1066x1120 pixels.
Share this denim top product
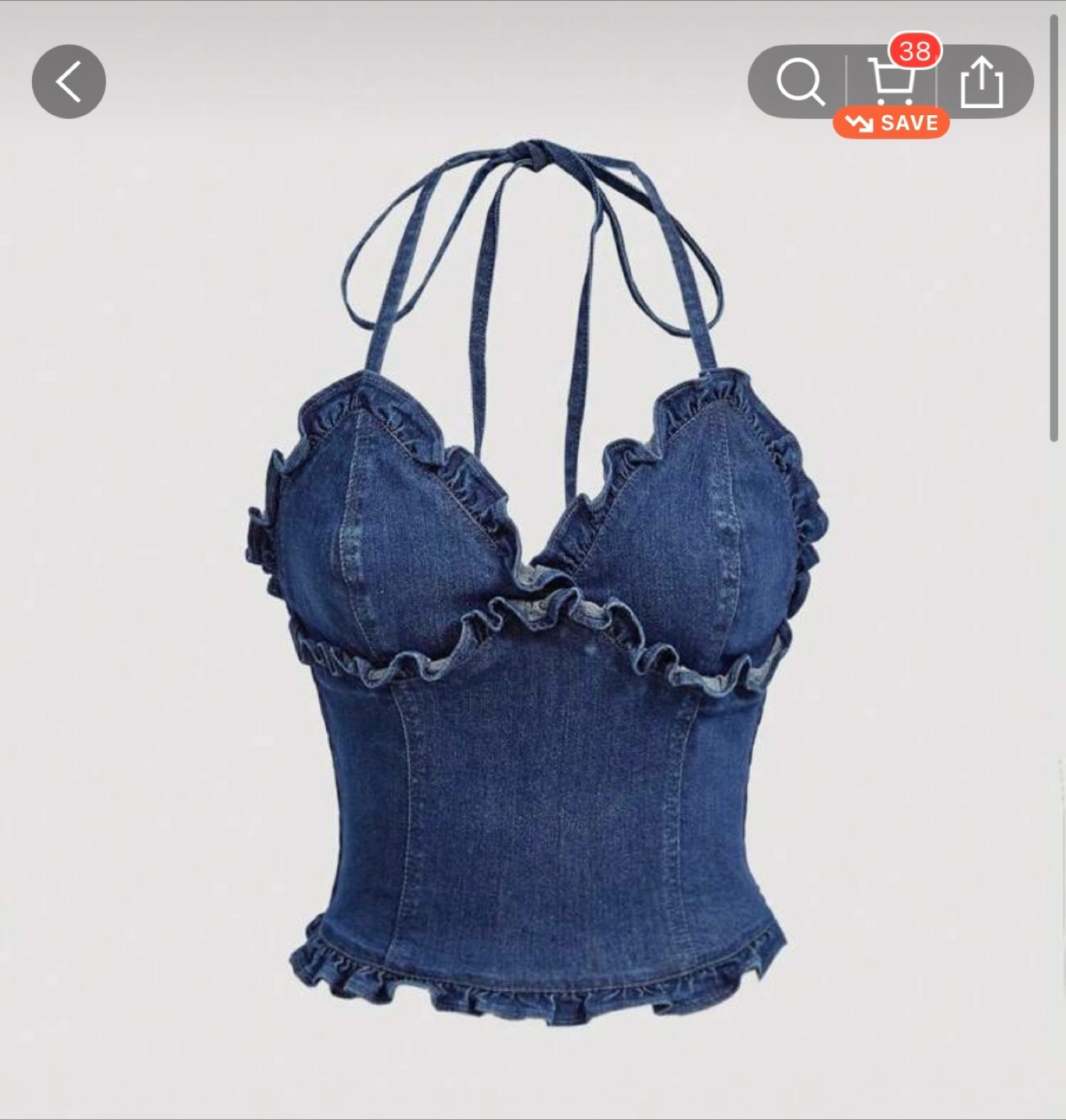click(x=982, y=82)
